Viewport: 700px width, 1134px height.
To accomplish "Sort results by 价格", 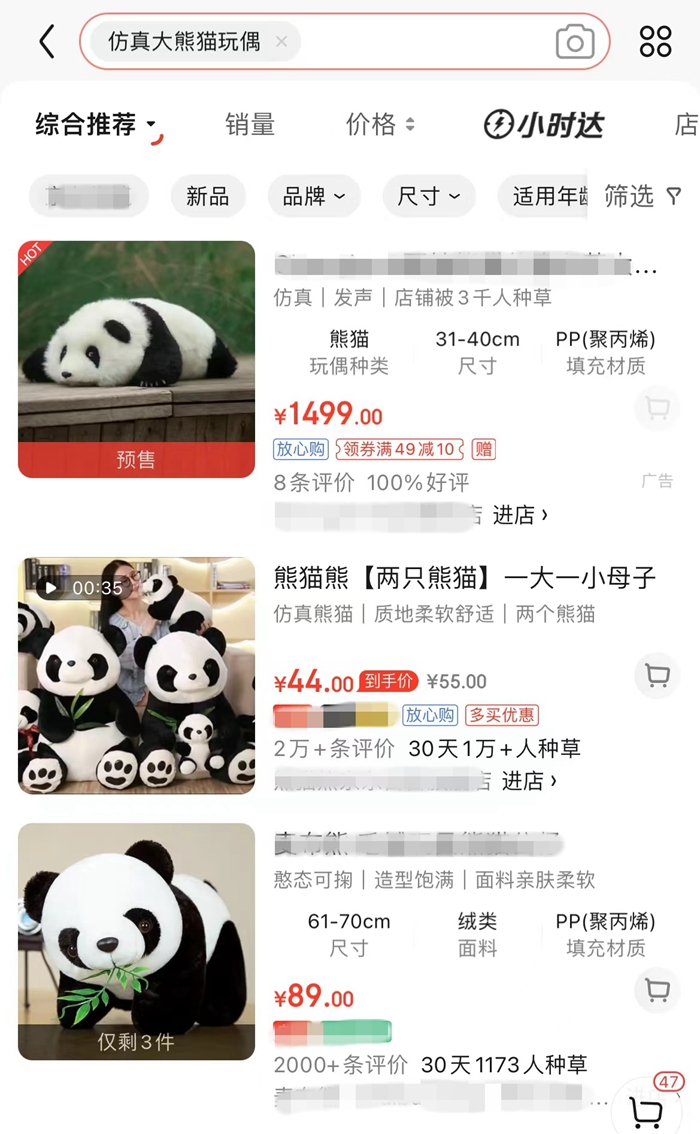I will click(x=380, y=125).
